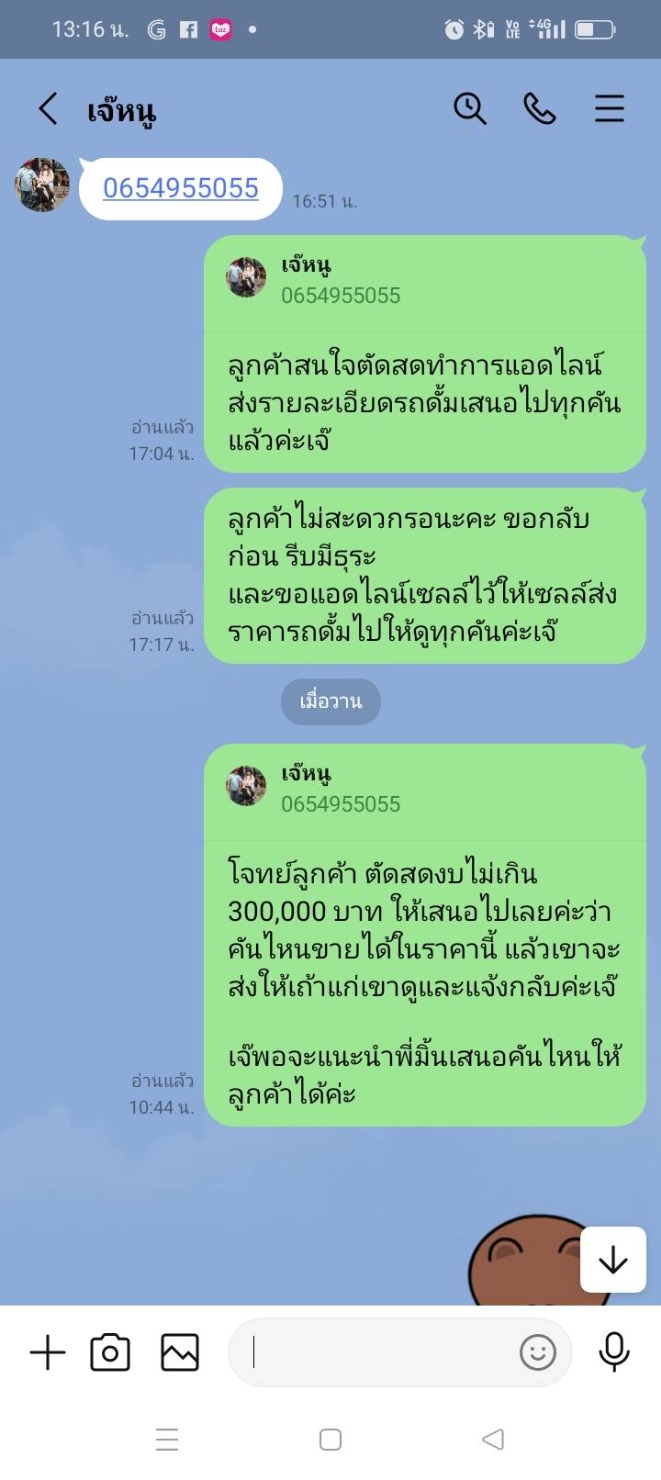Image resolution: width=661 pixels, height=1480 pixels.
Task: Tap the system back button
Action: 492,1440
